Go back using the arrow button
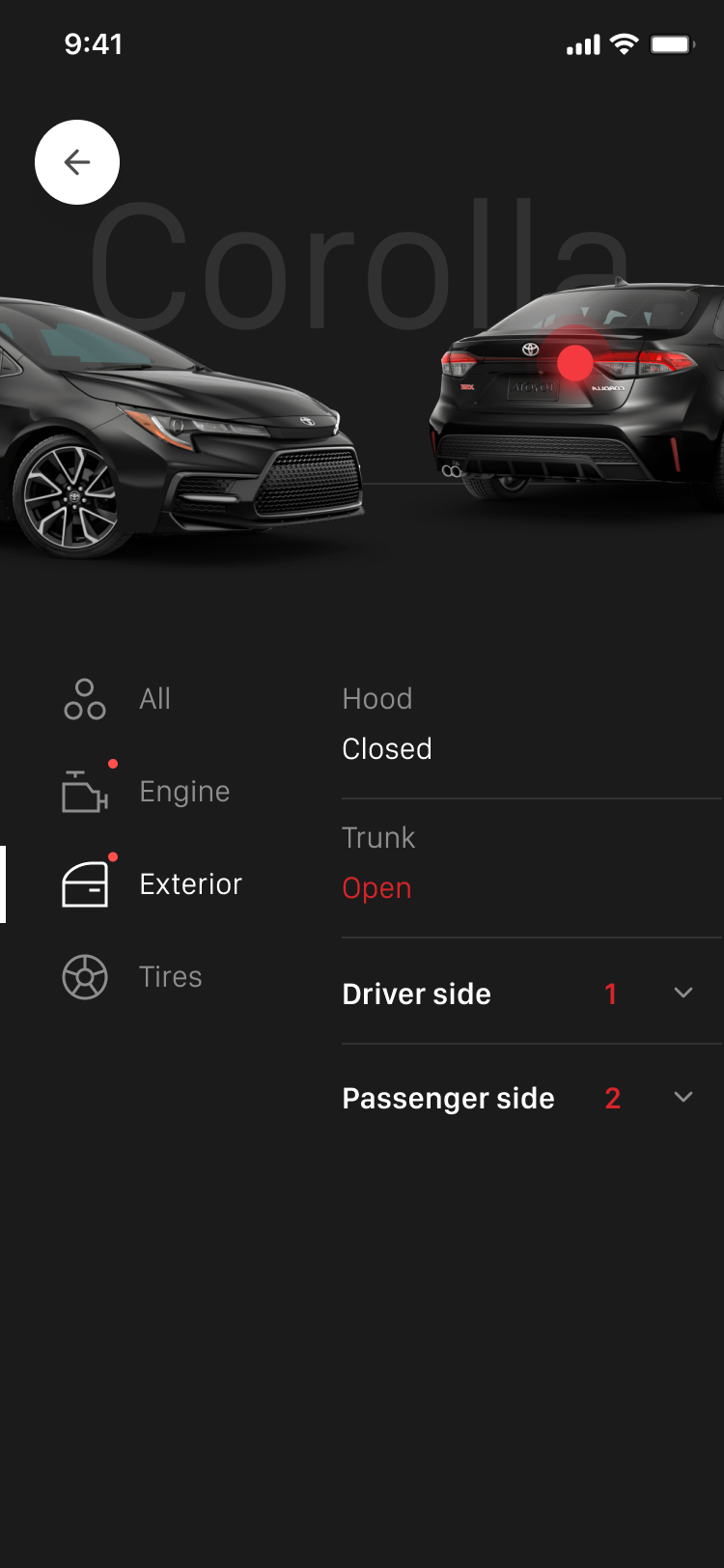Screen dimensions: 724x1568 77,162
